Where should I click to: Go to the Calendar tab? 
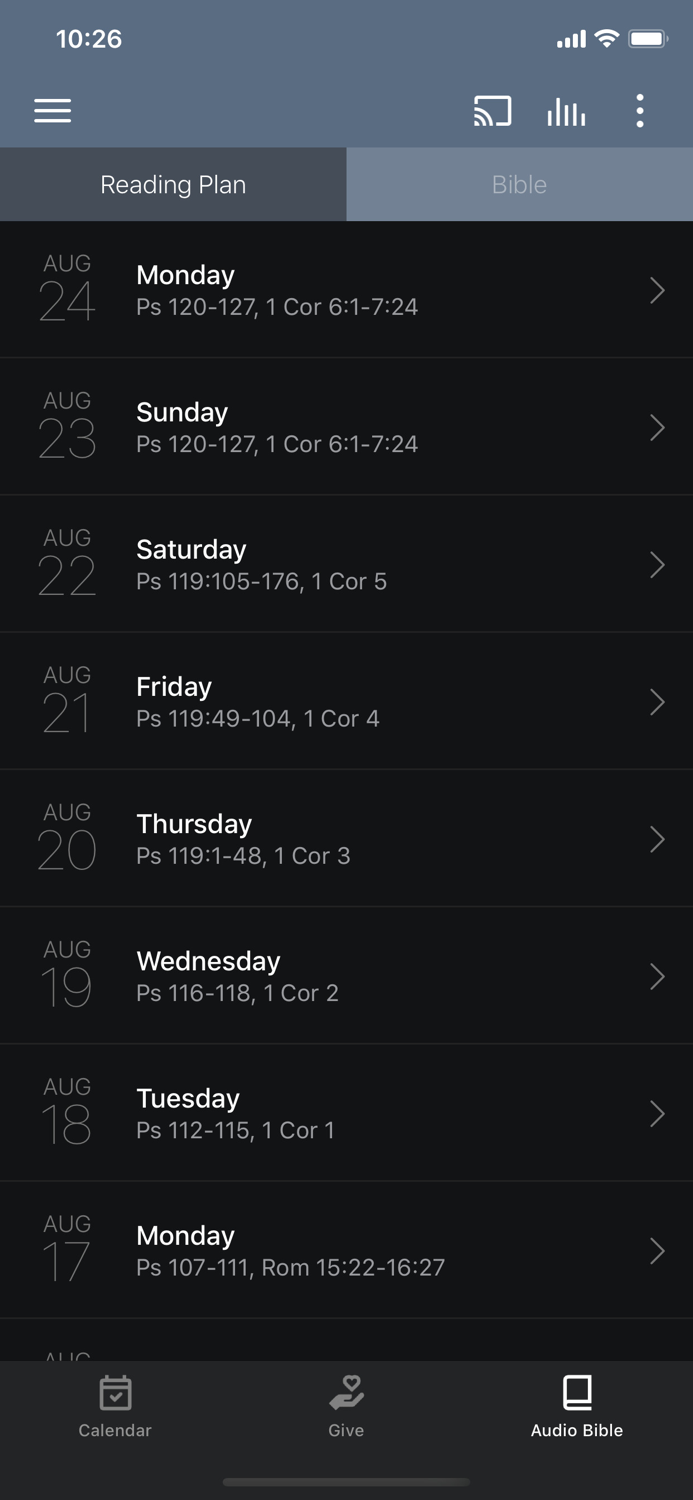coord(115,1407)
